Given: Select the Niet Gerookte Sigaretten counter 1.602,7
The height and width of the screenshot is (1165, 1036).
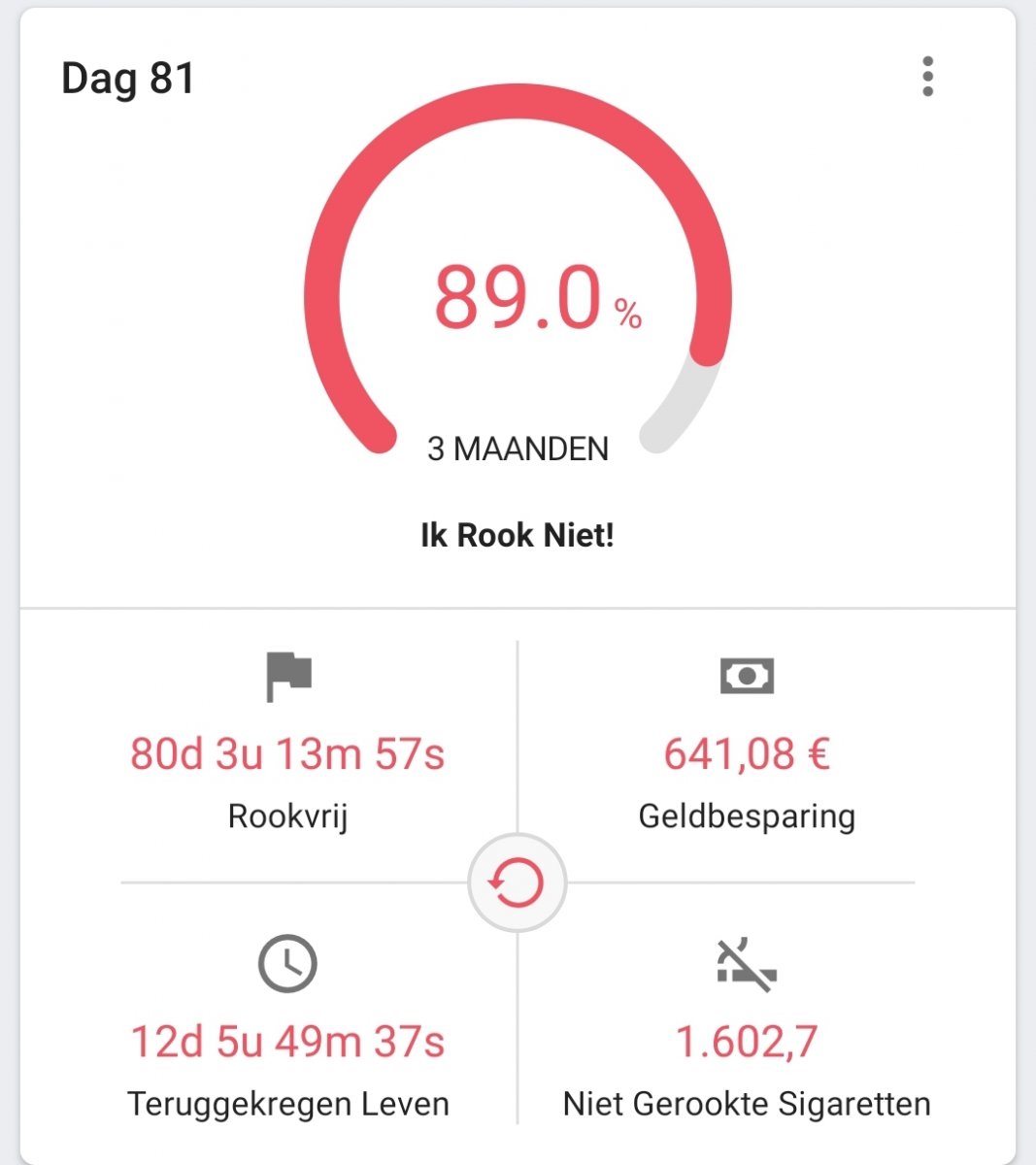Looking at the screenshot, I should (x=746, y=1041).
